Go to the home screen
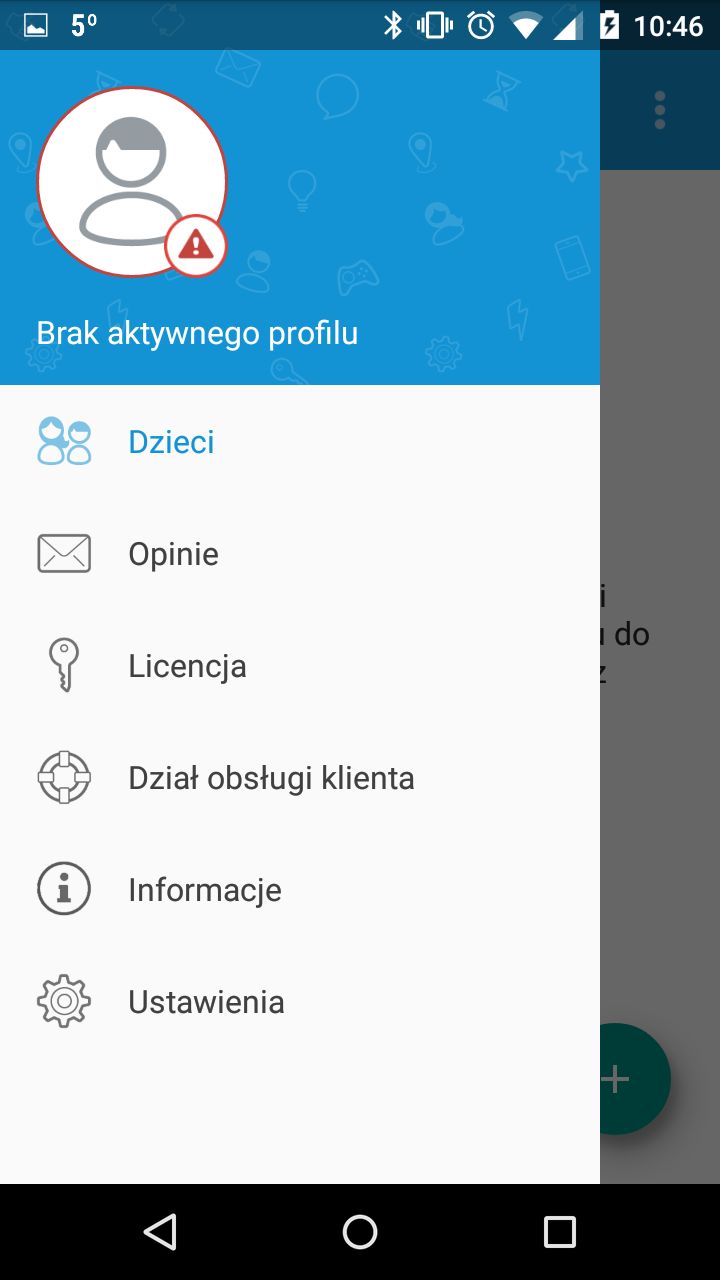Image resolution: width=720 pixels, height=1280 pixels. (360, 1232)
